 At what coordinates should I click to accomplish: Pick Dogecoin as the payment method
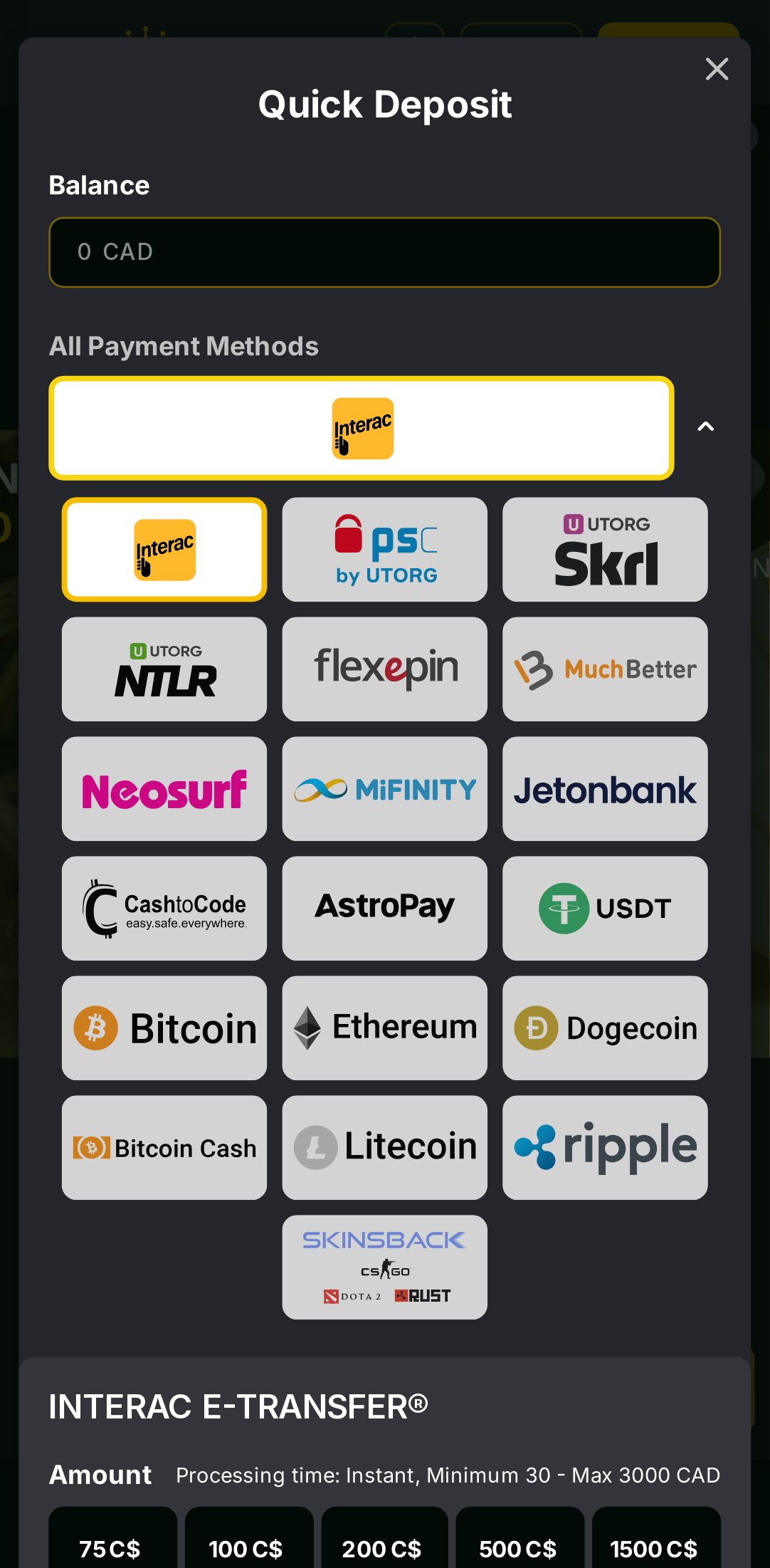coord(605,1028)
